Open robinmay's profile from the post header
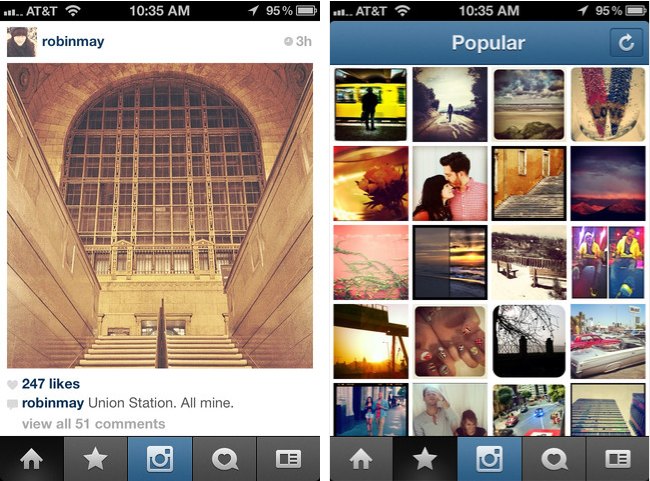Image resolution: width=650 pixels, height=481 pixels. pos(71,42)
